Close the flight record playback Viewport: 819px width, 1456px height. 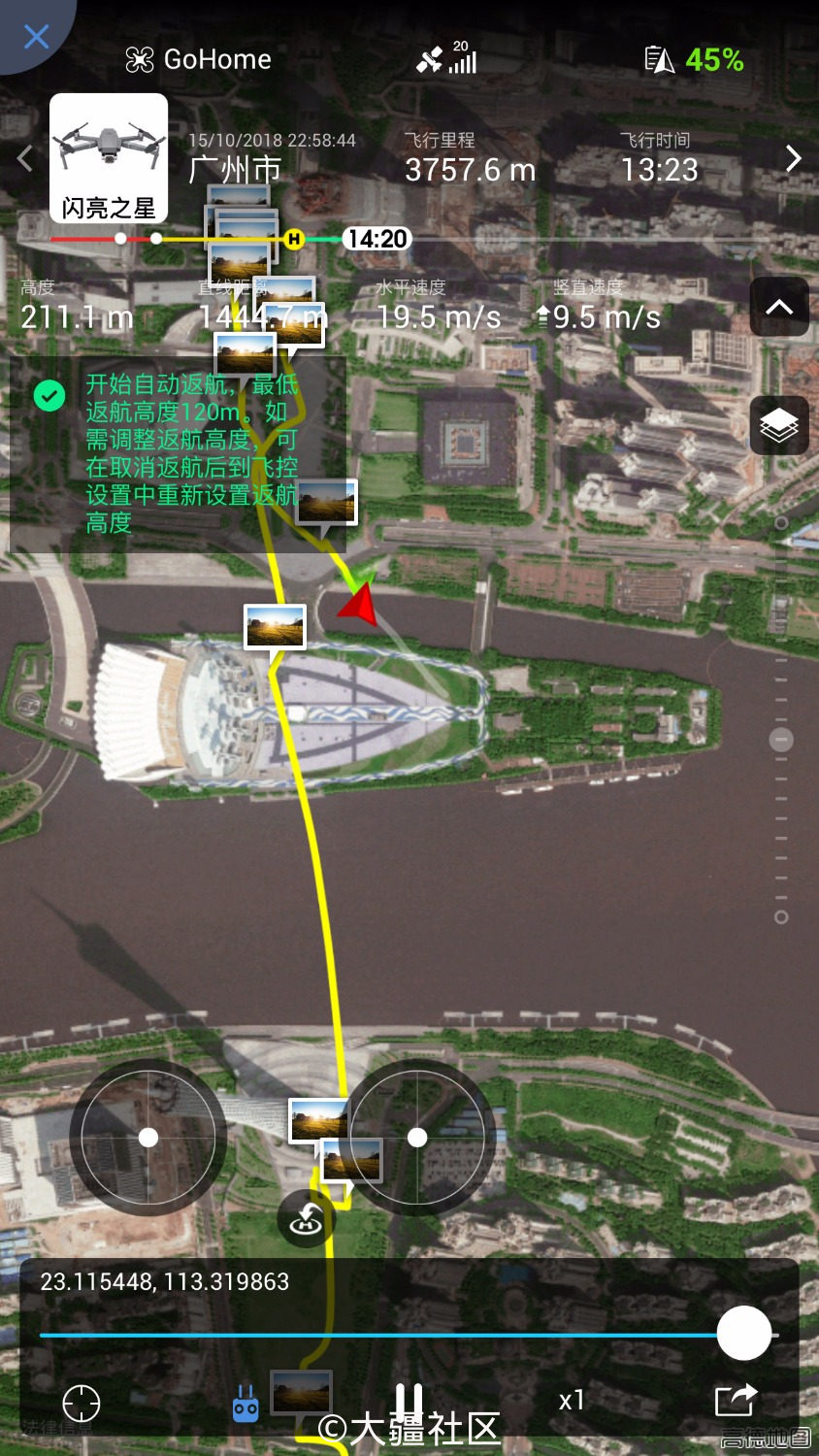(x=36, y=37)
